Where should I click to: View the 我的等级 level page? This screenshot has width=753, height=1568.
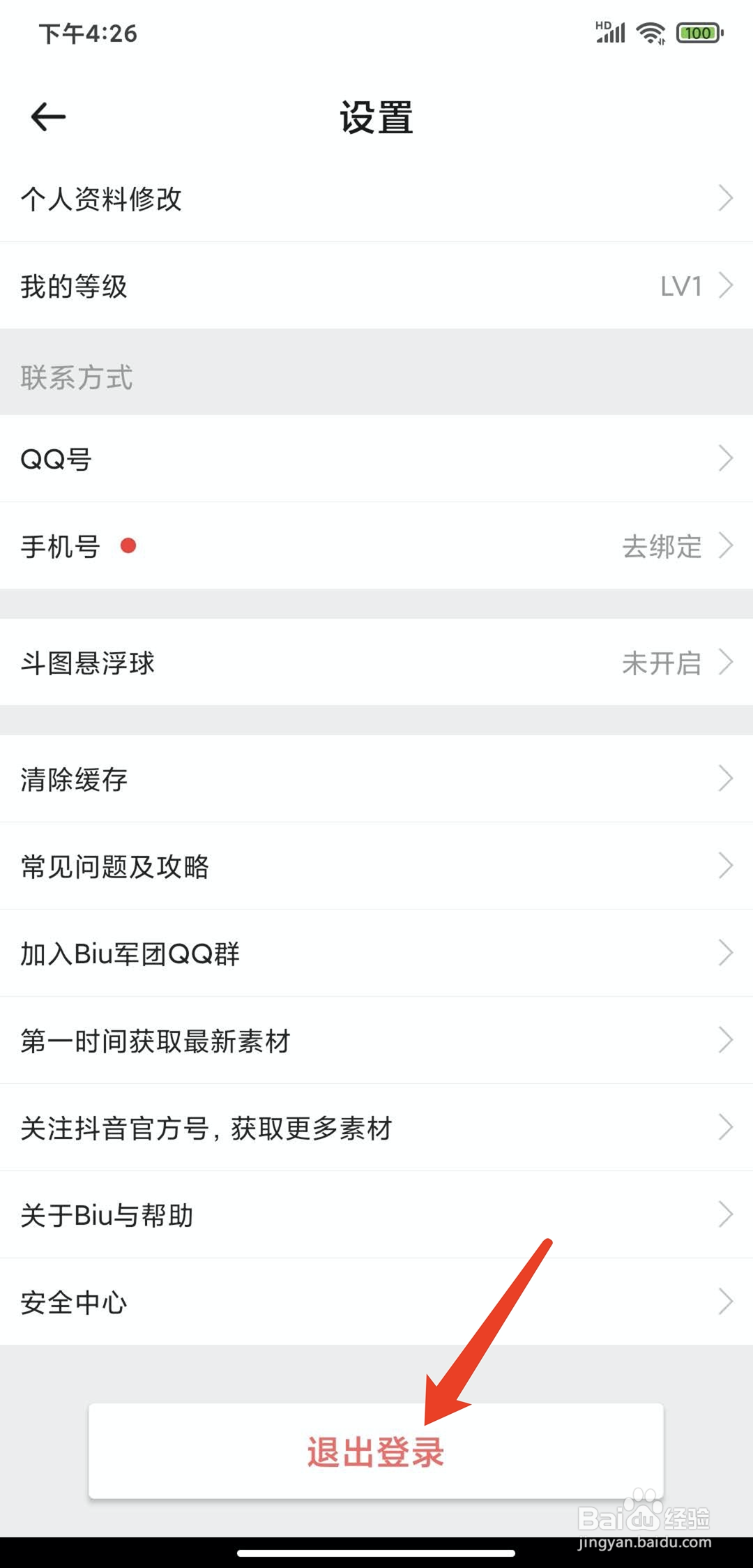click(x=376, y=286)
